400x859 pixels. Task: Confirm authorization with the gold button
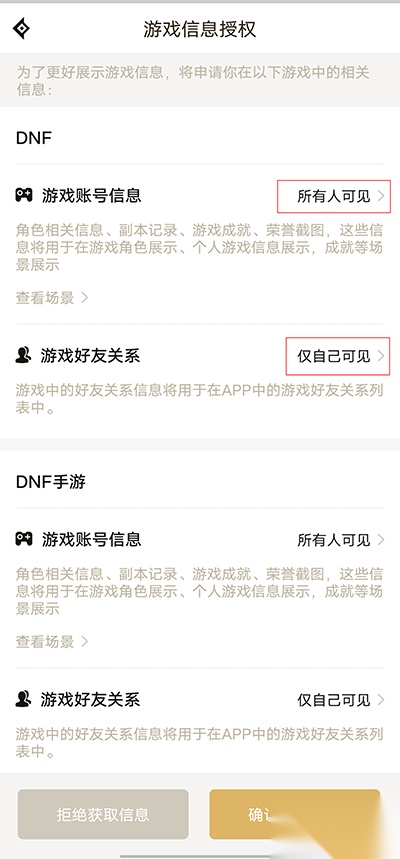[295, 815]
